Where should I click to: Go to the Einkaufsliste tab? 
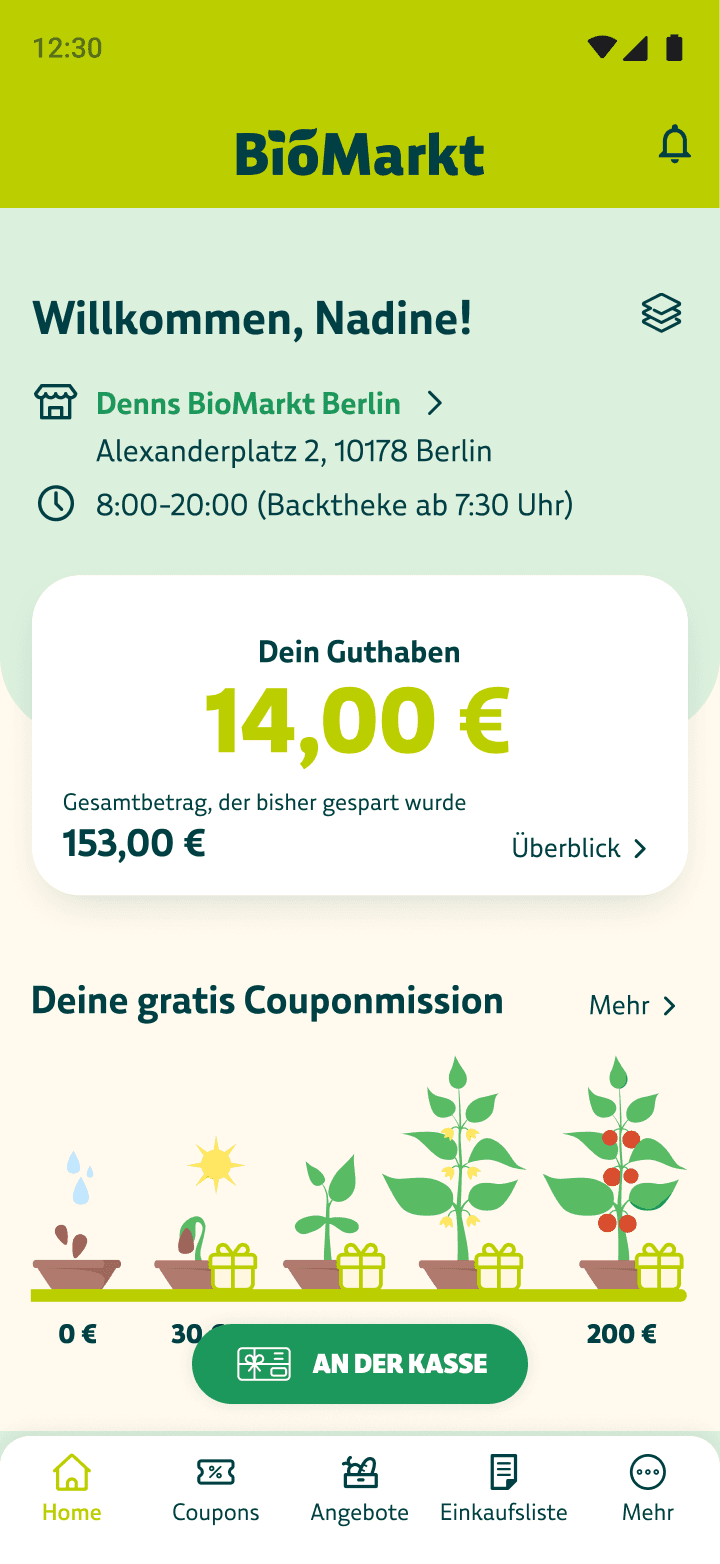504,1488
